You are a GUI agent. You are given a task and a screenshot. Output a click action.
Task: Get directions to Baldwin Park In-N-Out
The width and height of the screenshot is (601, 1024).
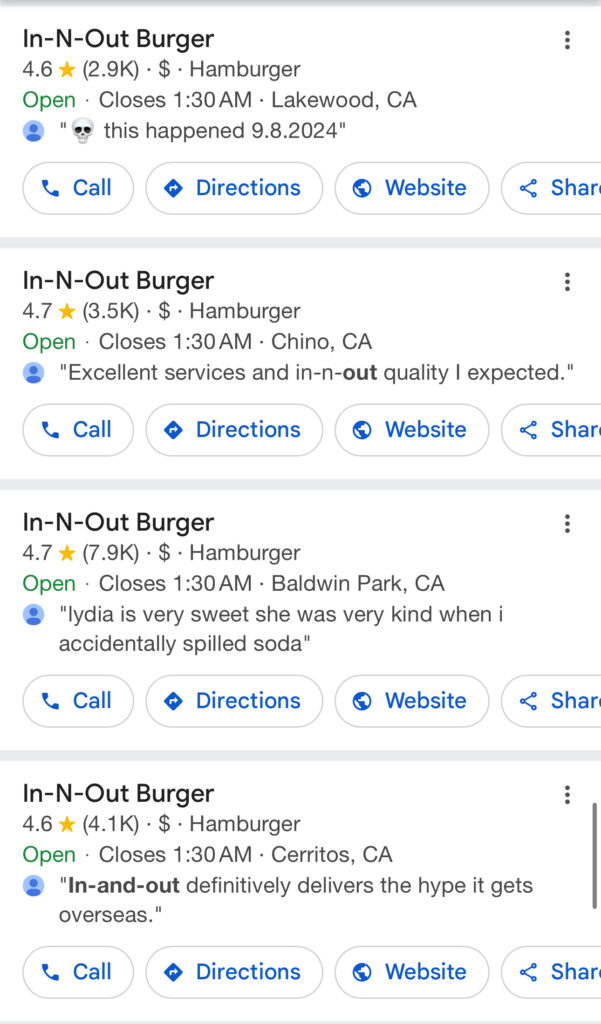tap(234, 701)
